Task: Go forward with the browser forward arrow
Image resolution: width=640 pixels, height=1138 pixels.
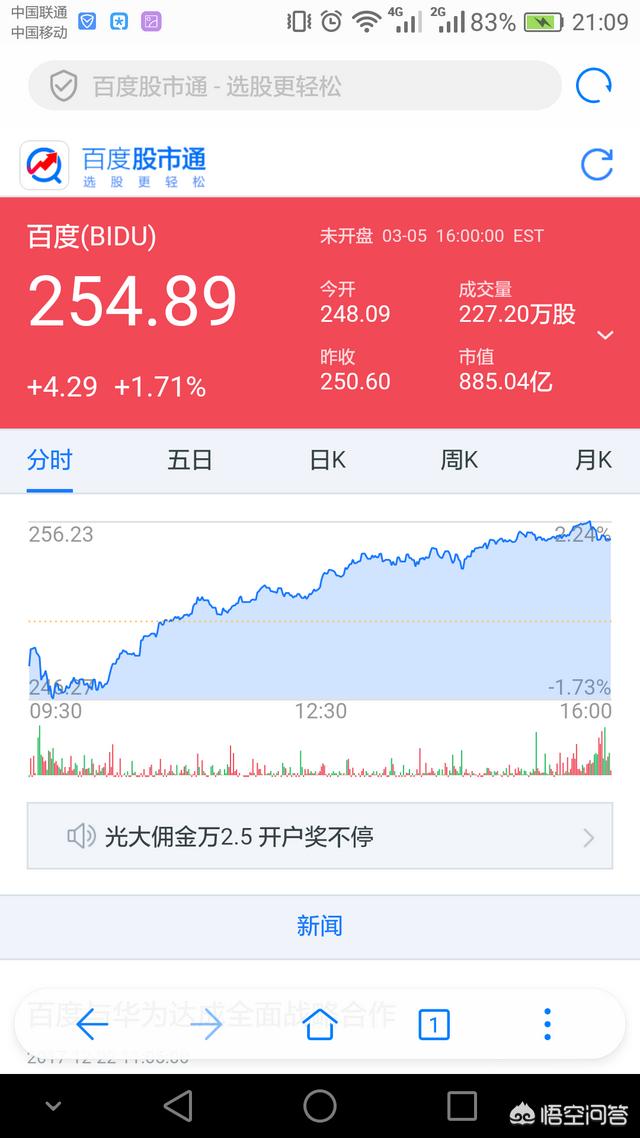Action: [205, 1025]
